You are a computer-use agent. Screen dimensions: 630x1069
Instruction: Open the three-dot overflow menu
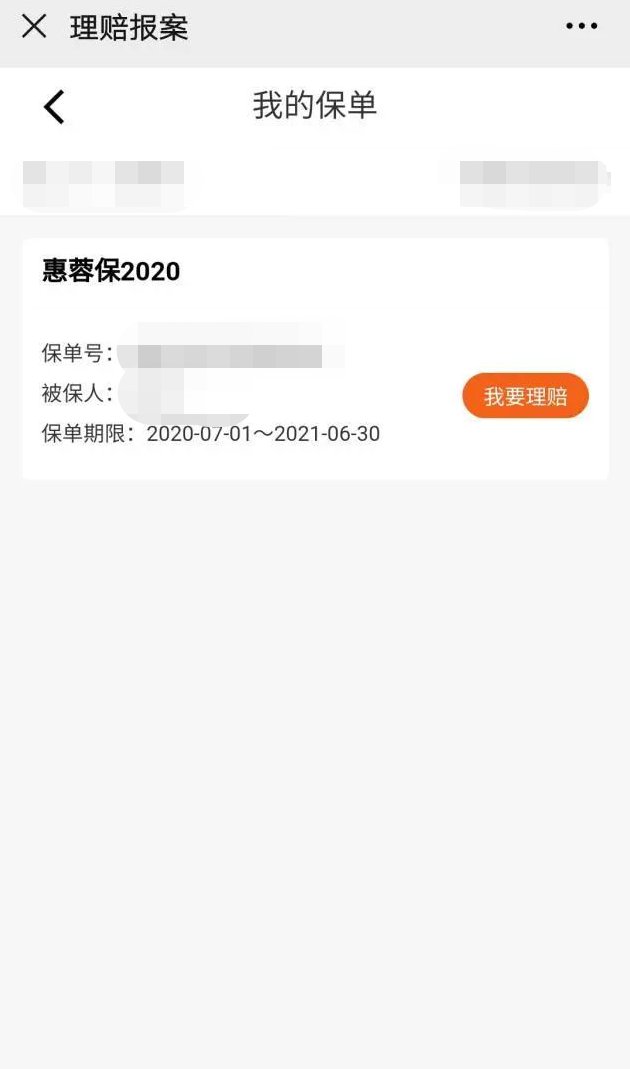[581, 27]
